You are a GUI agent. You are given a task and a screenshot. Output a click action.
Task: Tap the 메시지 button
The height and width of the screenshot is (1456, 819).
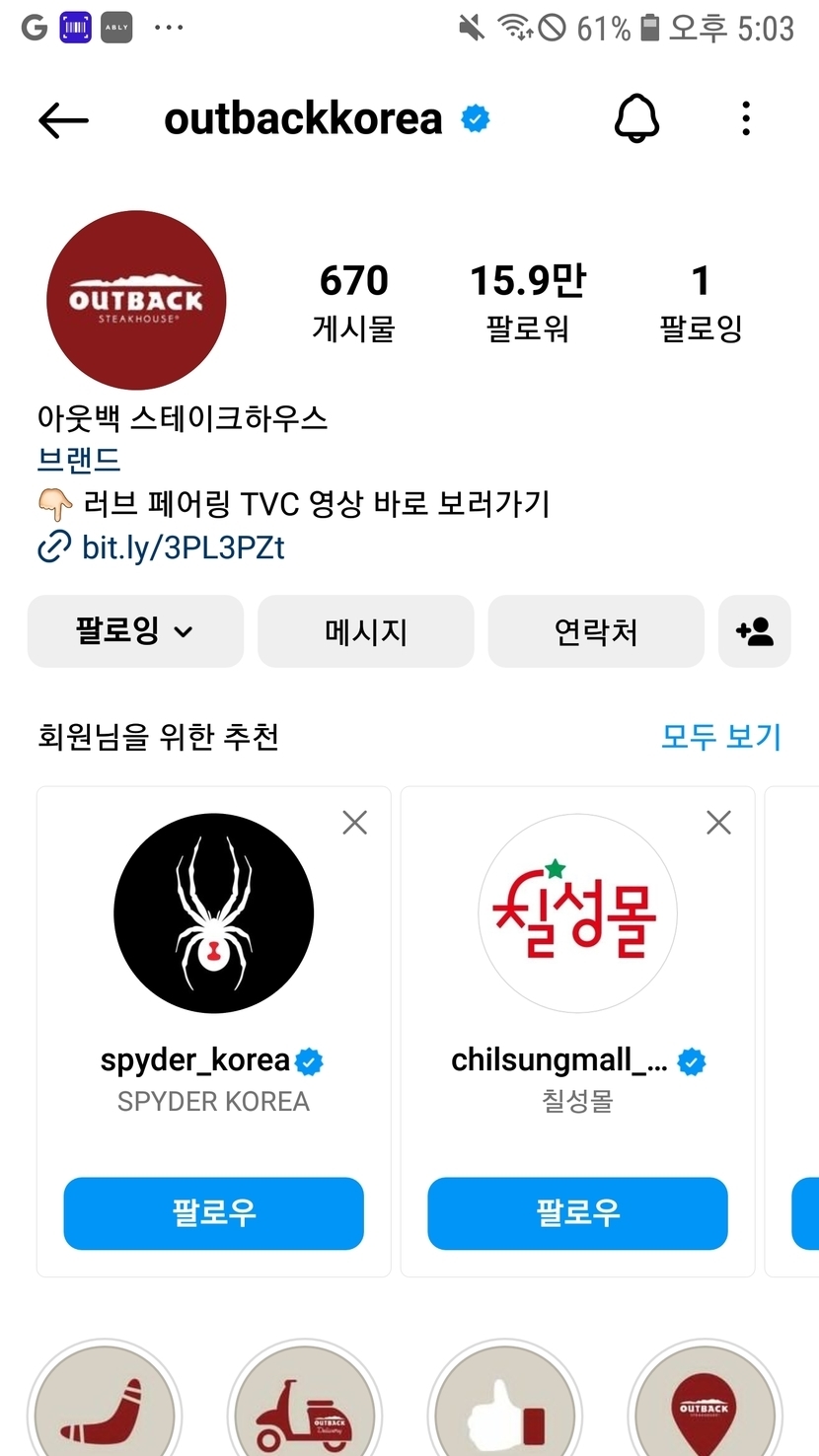coord(366,631)
